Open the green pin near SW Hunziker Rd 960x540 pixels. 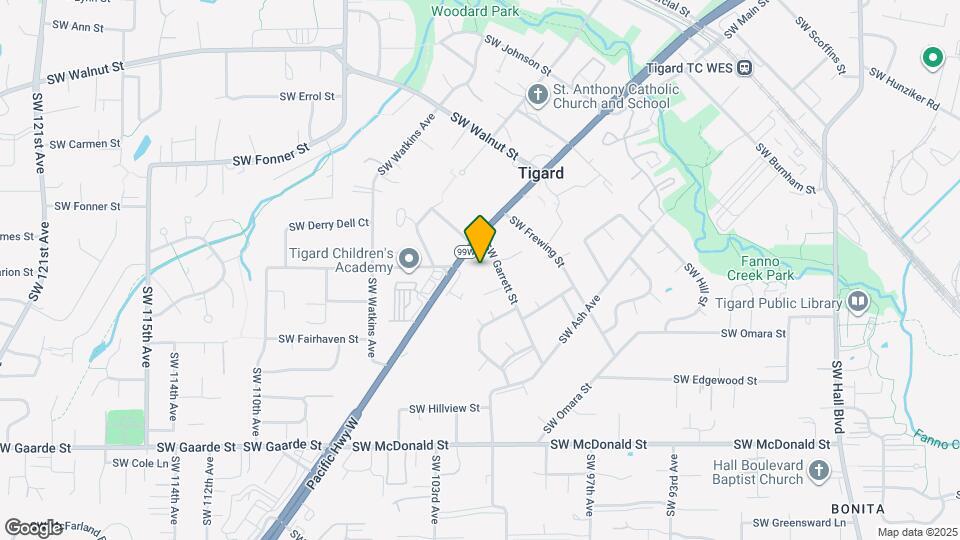(x=934, y=59)
